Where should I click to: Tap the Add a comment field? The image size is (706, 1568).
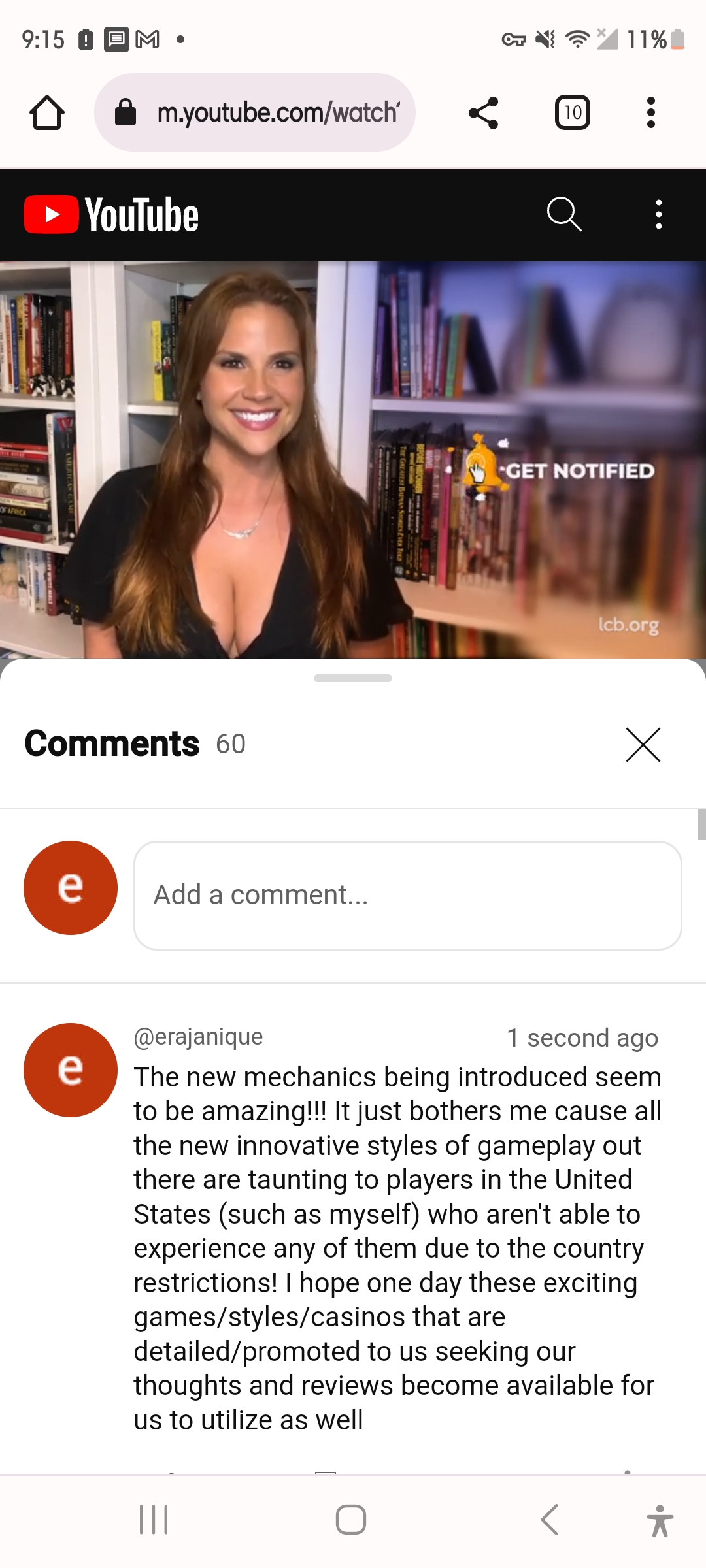click(x=408, y=895)
